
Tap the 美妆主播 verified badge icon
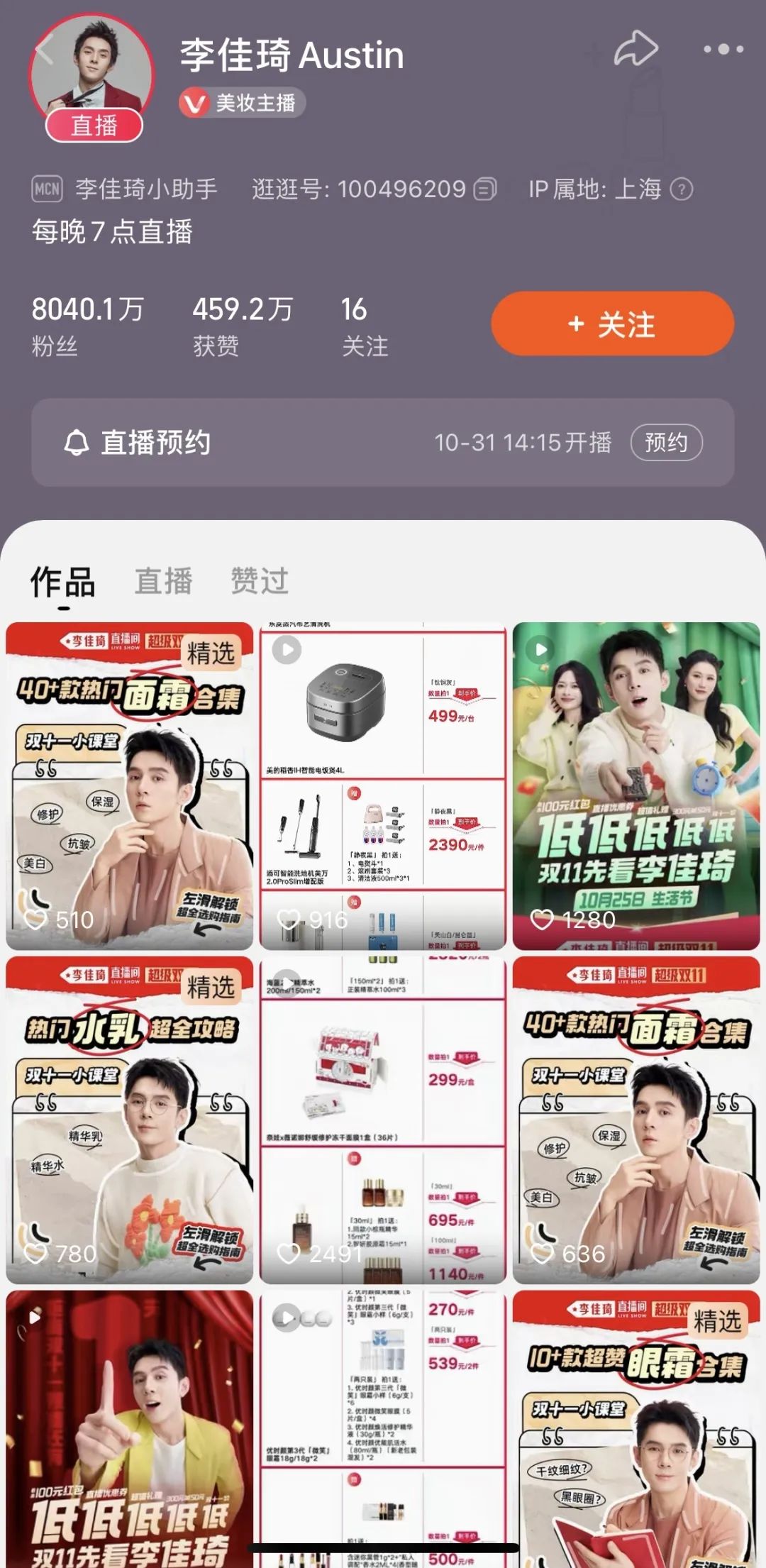coord(194,103)
